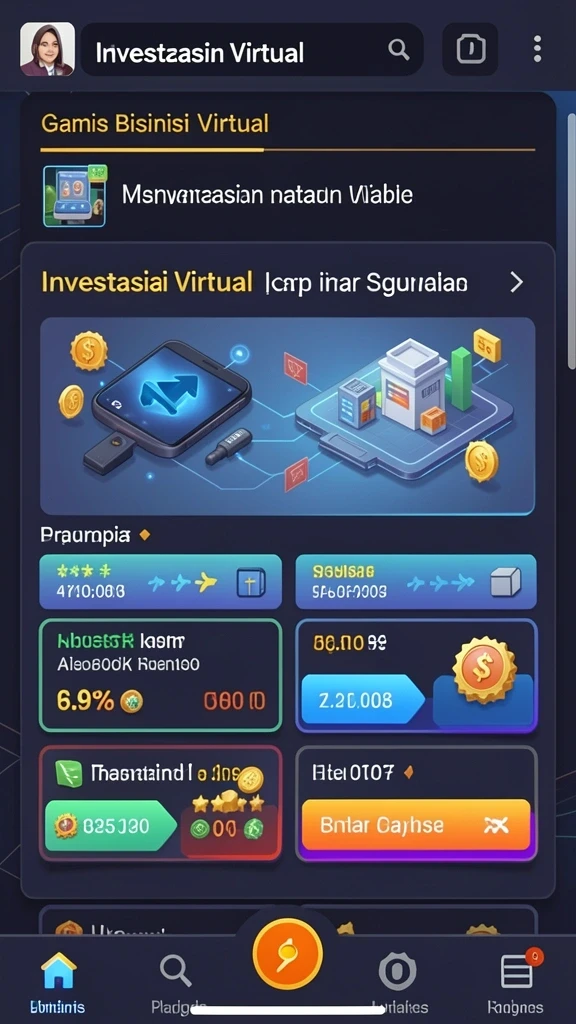Screen dimensions: 576x1024
Task: Select the SP60F0003 card
Action: point(416,582)
